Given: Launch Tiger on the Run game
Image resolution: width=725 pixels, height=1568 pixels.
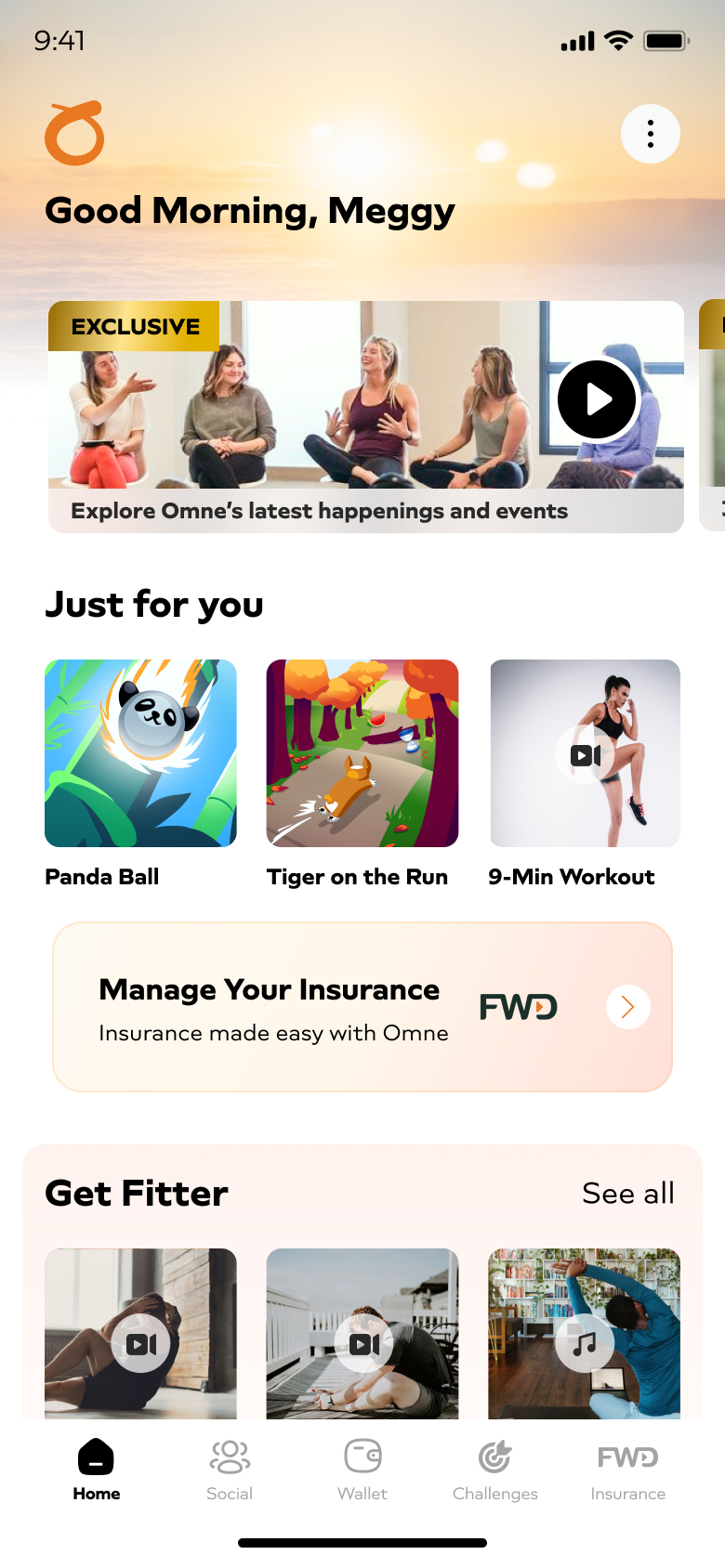Looking at the screenshot, I should pos(362,753).
